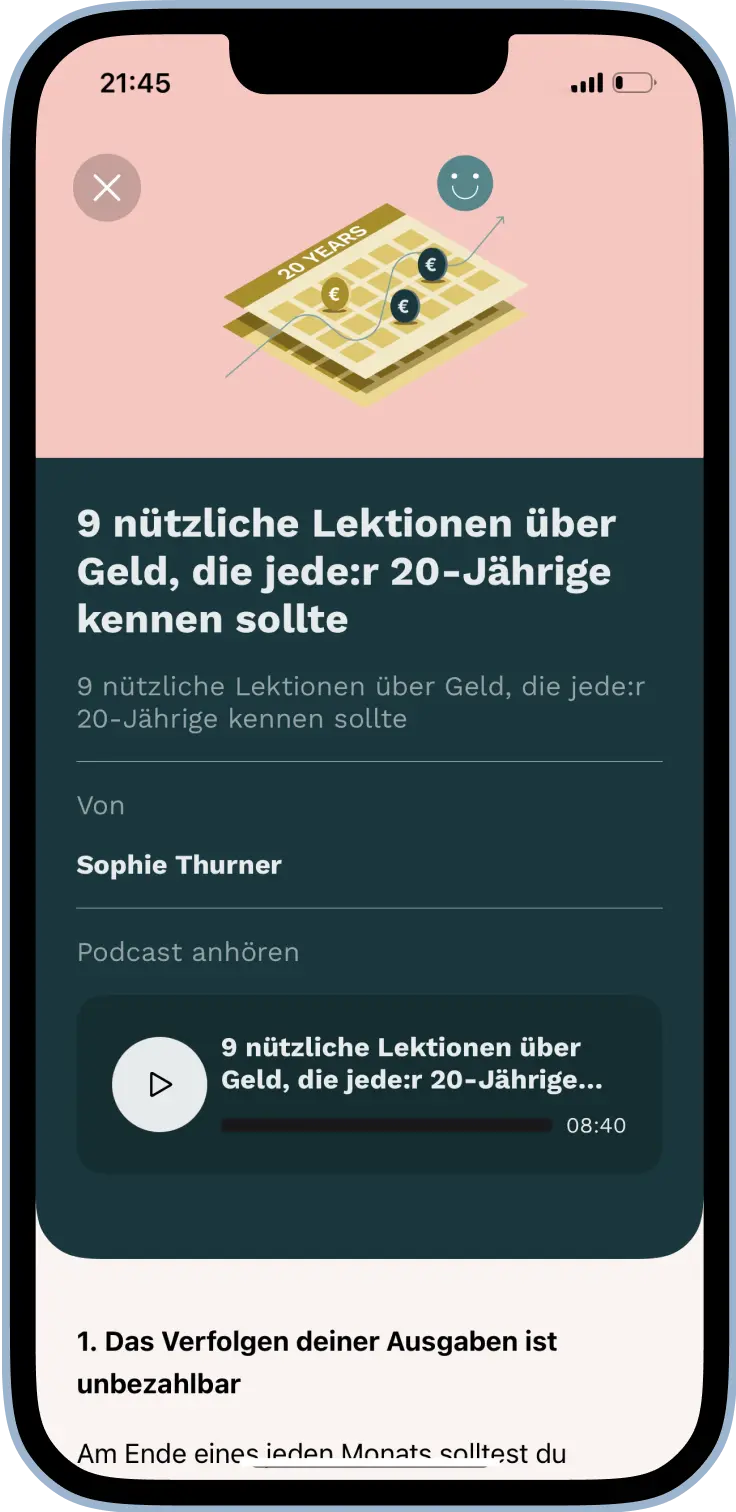The image size is (736, 1512).
Task: Tap the smiley face reaction icon
Action: (x=465, y=184)
